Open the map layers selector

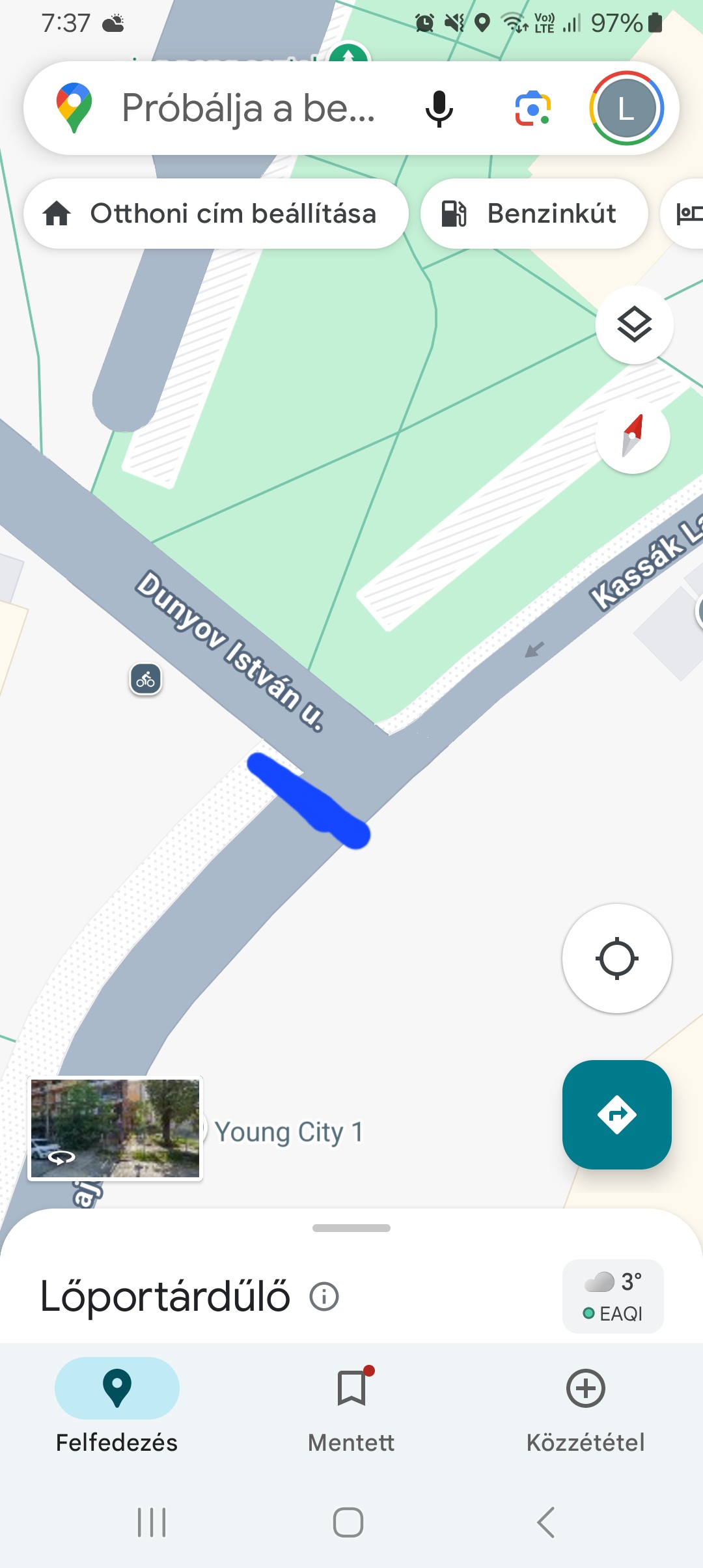tap(634, 324)
